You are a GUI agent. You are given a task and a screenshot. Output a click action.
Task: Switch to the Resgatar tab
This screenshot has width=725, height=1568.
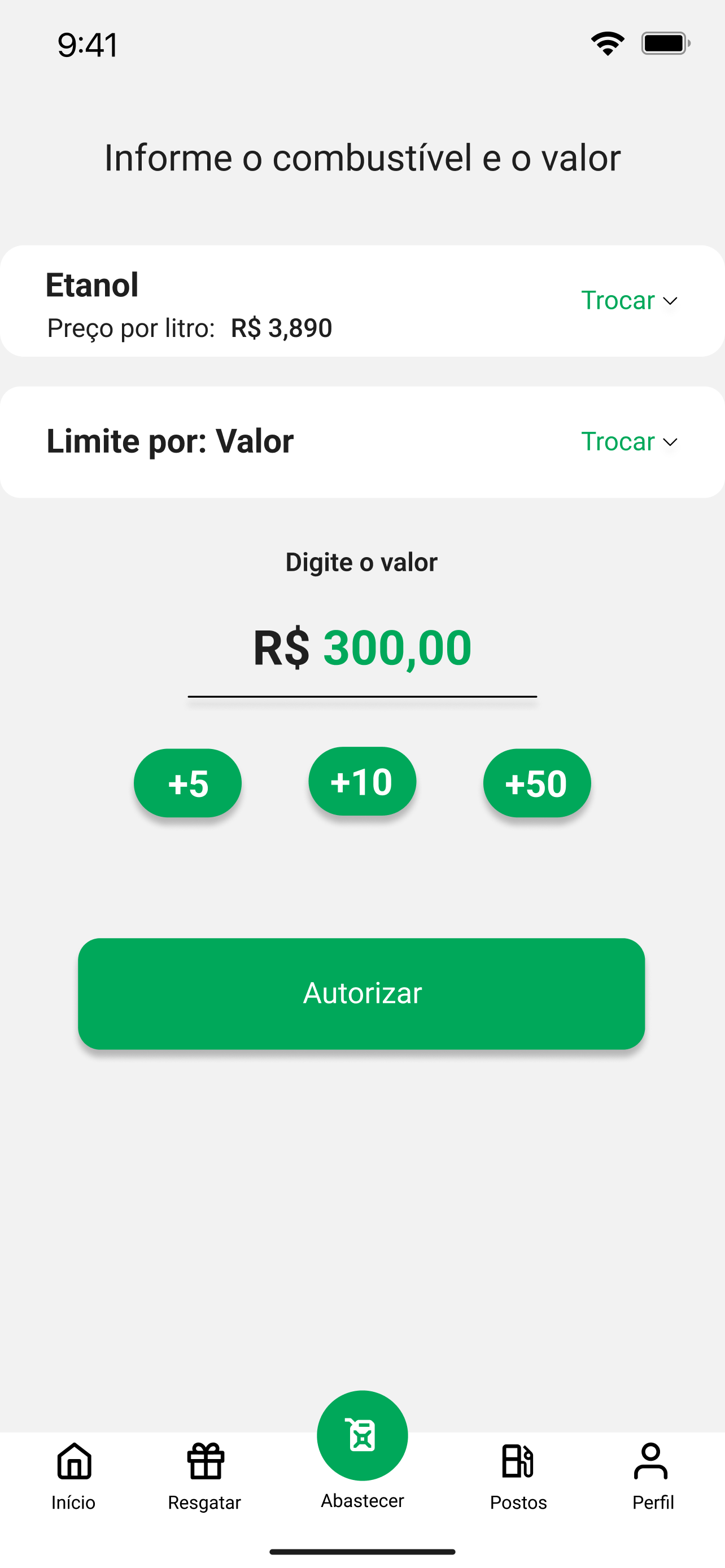coord(204,1477)
